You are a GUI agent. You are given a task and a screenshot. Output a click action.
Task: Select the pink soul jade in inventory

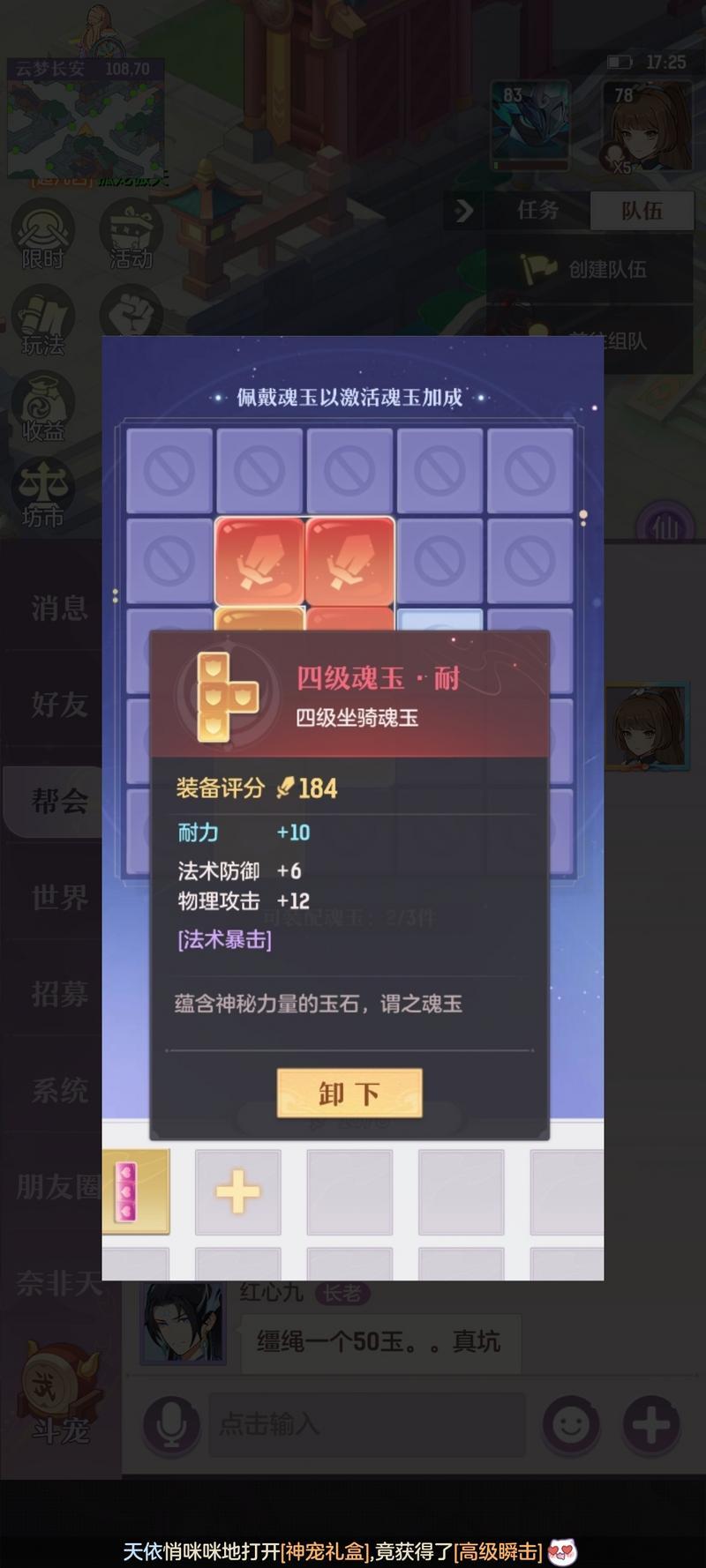pyautogui.click(x=132, y=1192)
